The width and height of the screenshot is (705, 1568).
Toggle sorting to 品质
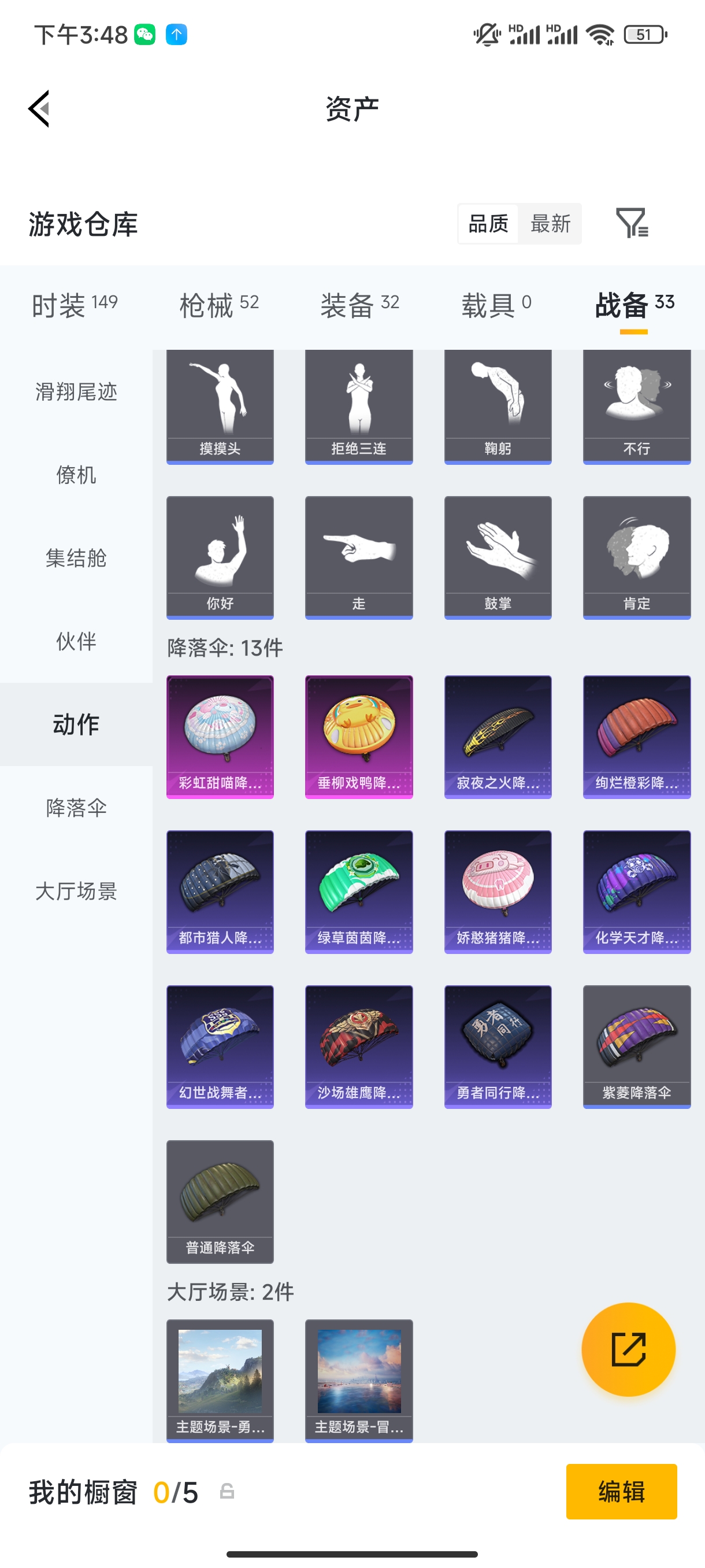[488, 224]
